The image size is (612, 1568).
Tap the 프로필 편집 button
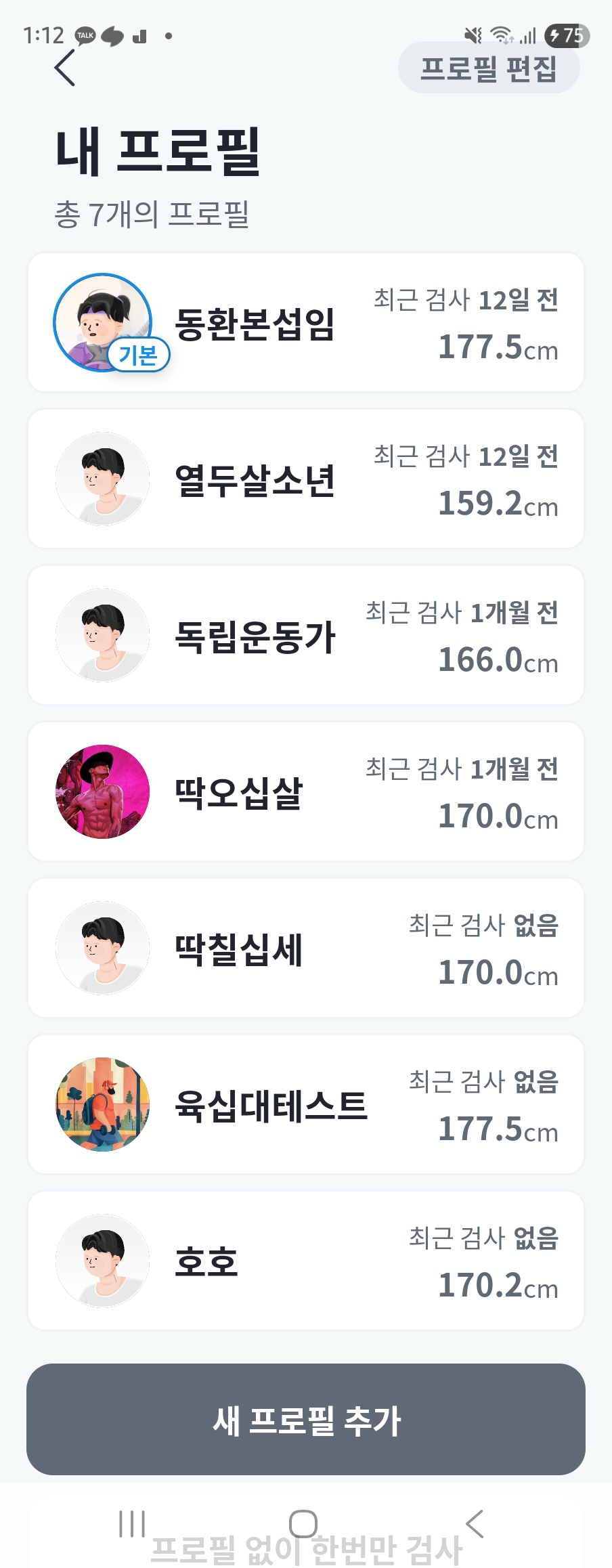click(x=489, y=68)
